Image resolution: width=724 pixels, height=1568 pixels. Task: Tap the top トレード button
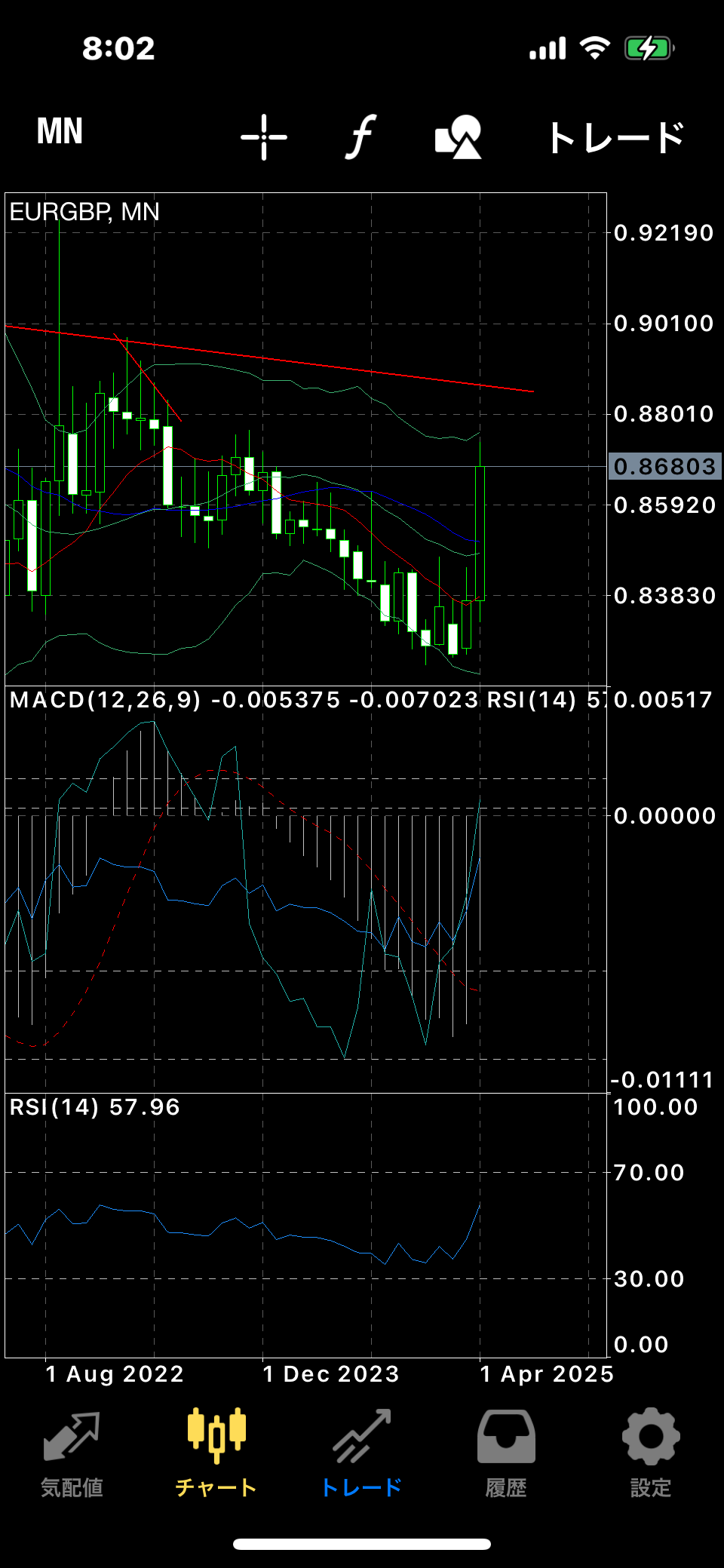point(616,137)
